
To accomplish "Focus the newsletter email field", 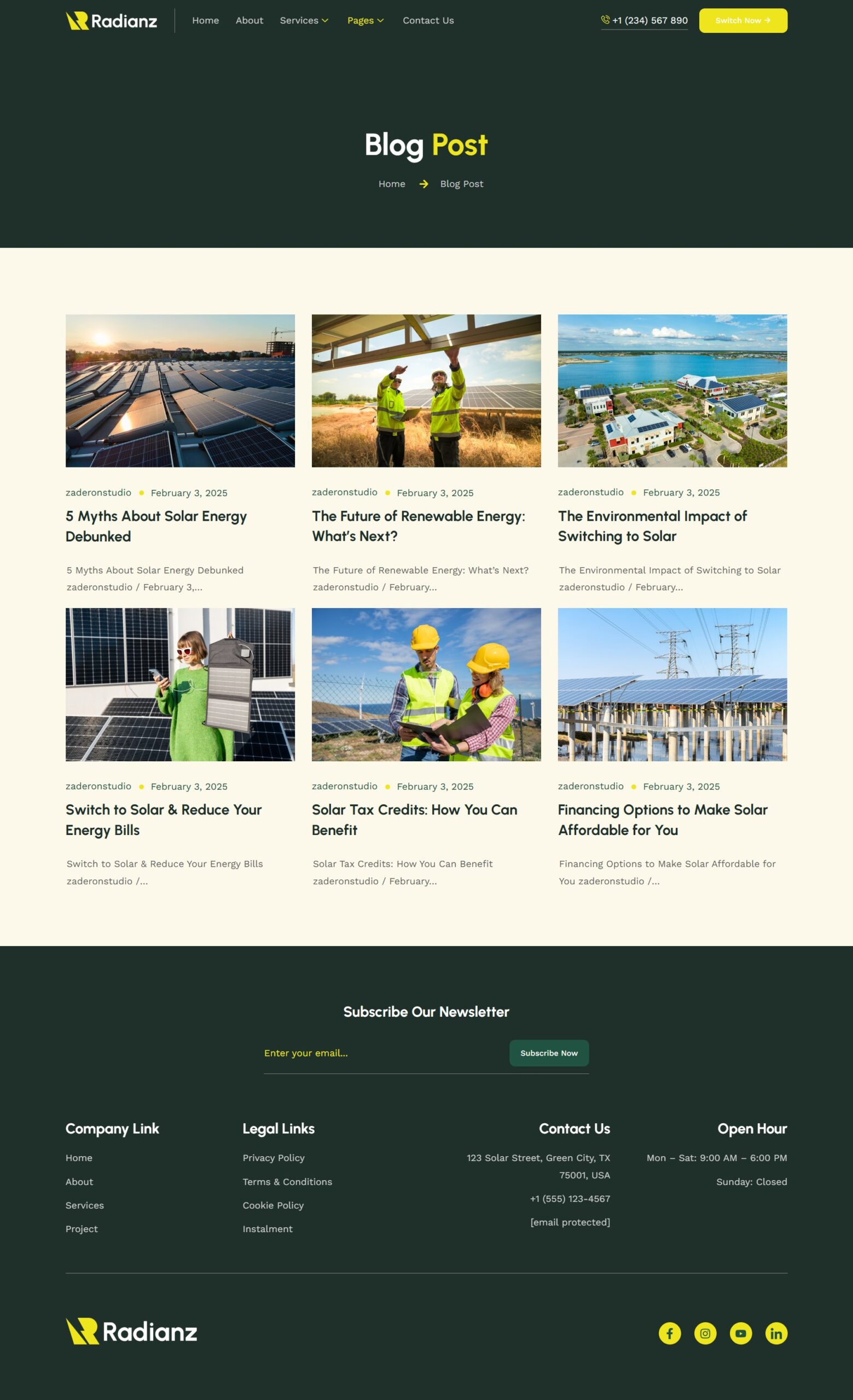I will pyautogui.click(x=384, y=1053).
